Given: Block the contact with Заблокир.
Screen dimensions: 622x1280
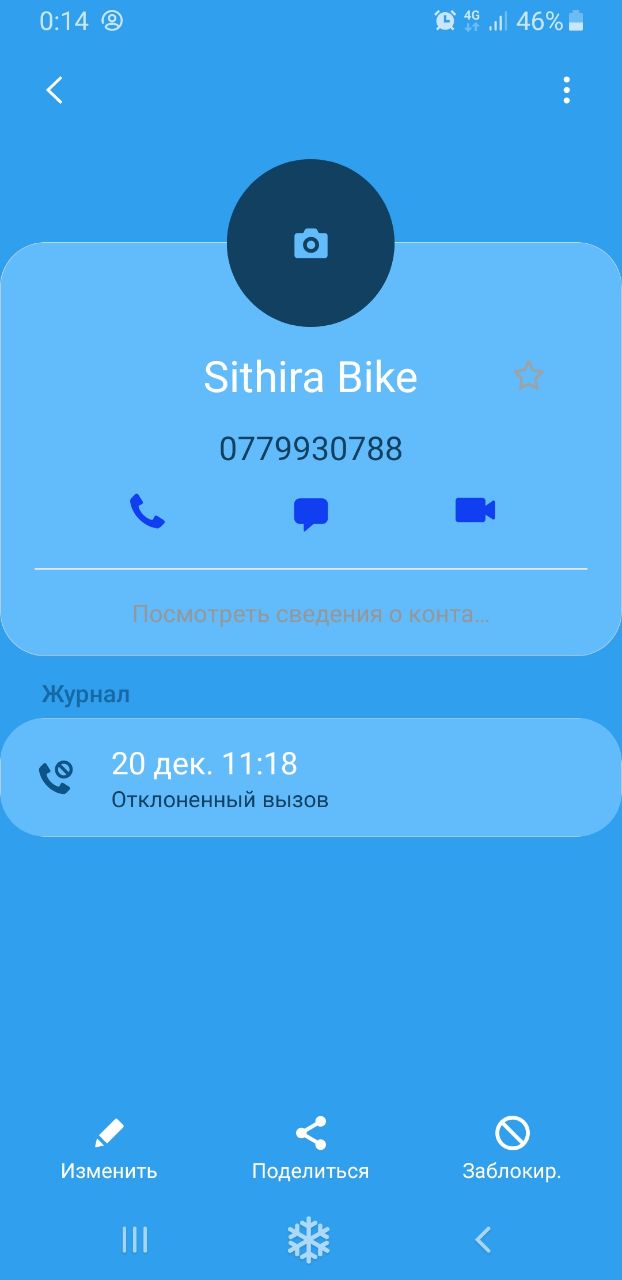Looking at the screenshot, I should point(512,1150).
